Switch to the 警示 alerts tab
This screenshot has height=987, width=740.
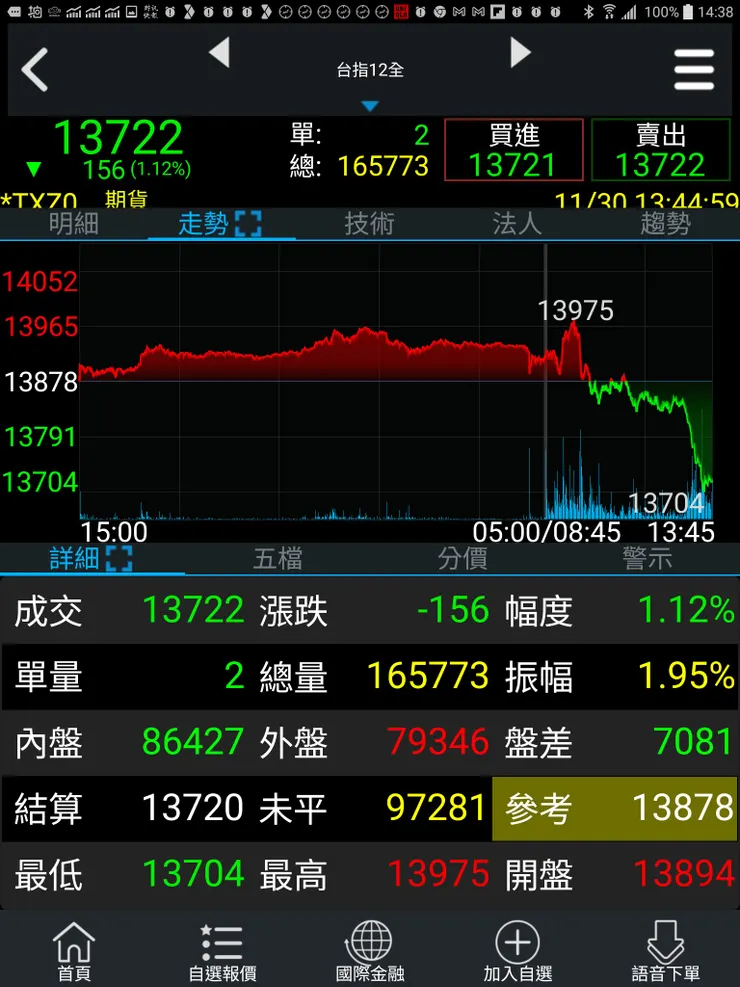(647, 559)
